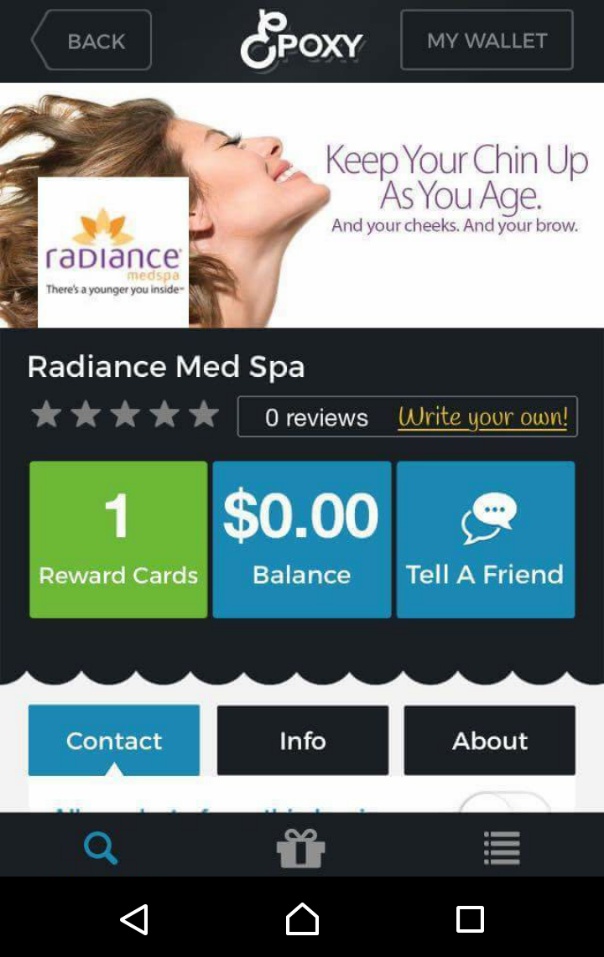Image resolution: width=604 pixels, height=957 pixels.
Task: Switch to the Info tab
Action: 302,741
